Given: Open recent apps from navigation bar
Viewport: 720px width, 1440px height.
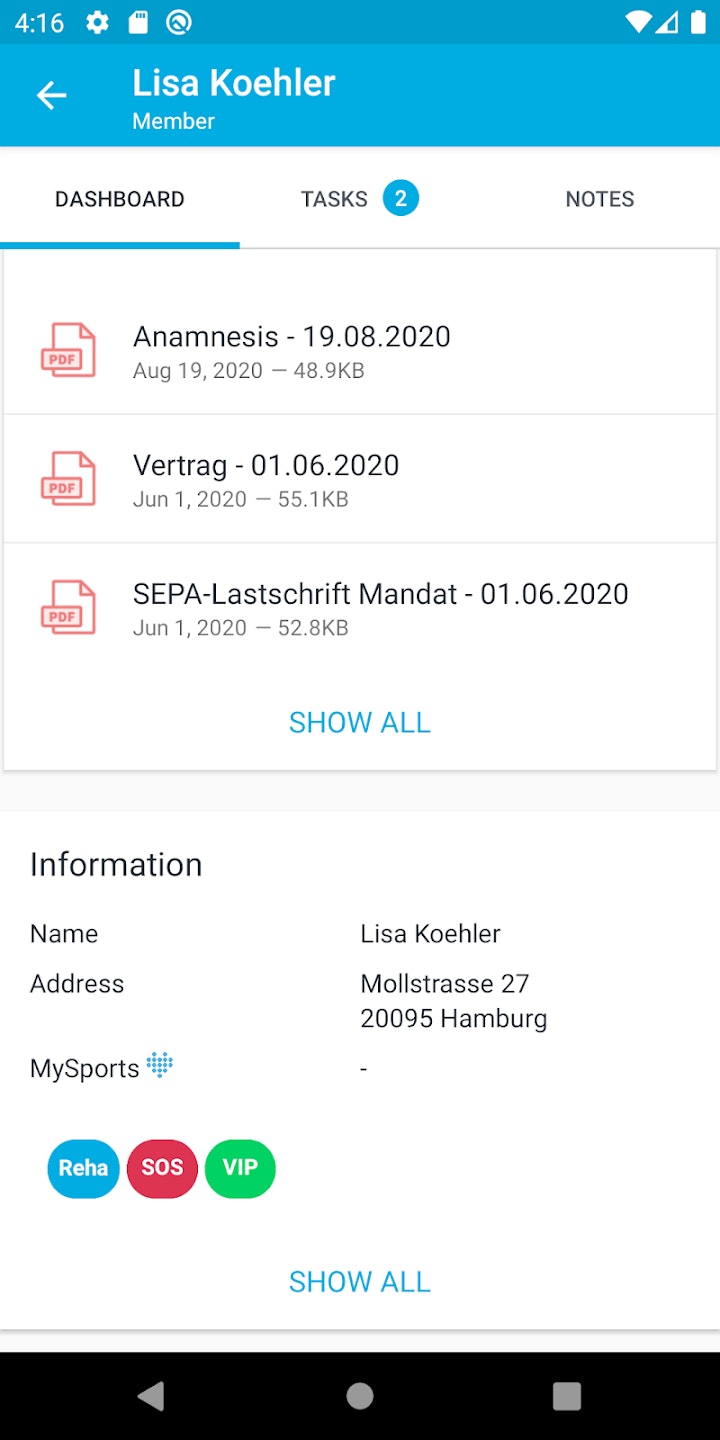Looking at the screenshot, I should (567, 1396).
